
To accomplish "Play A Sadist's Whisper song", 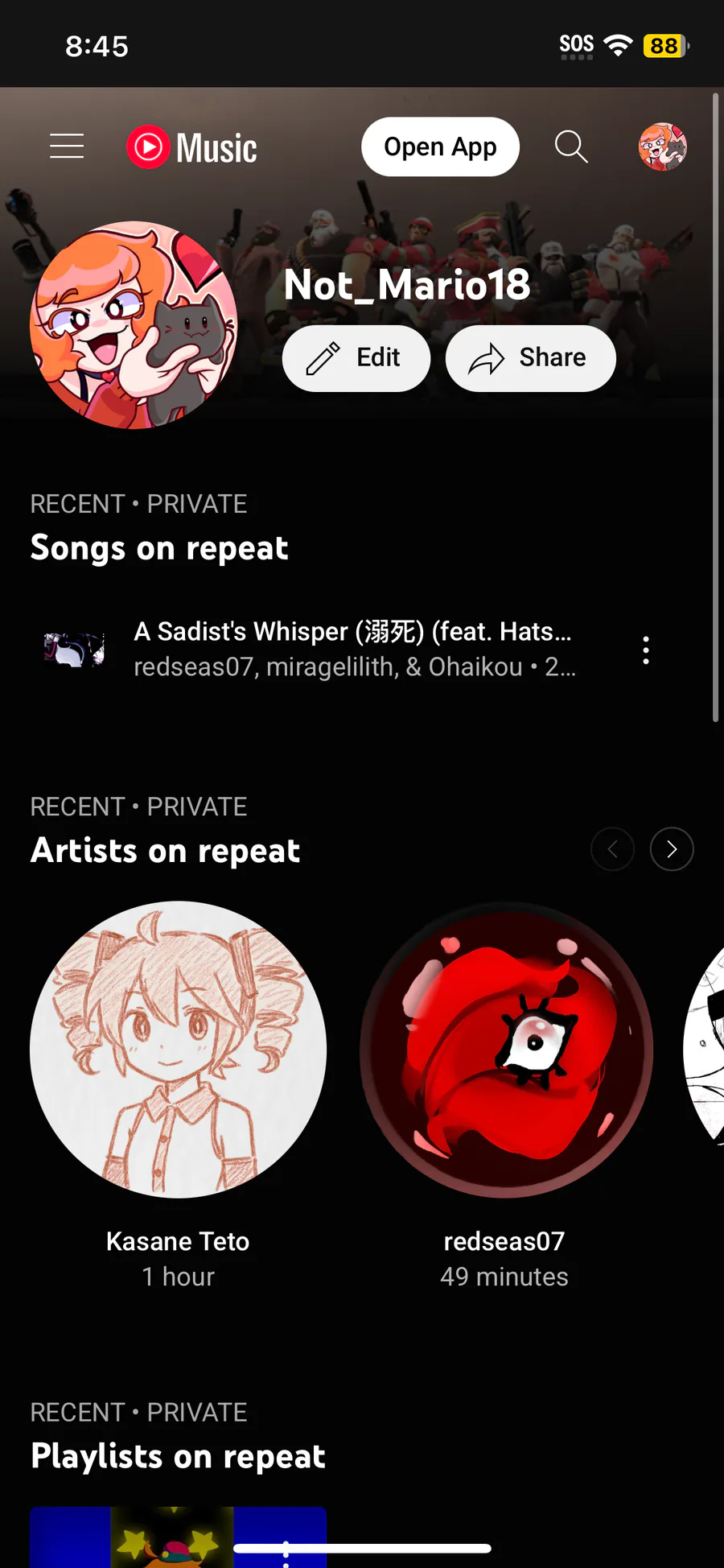I will point(352,649).
